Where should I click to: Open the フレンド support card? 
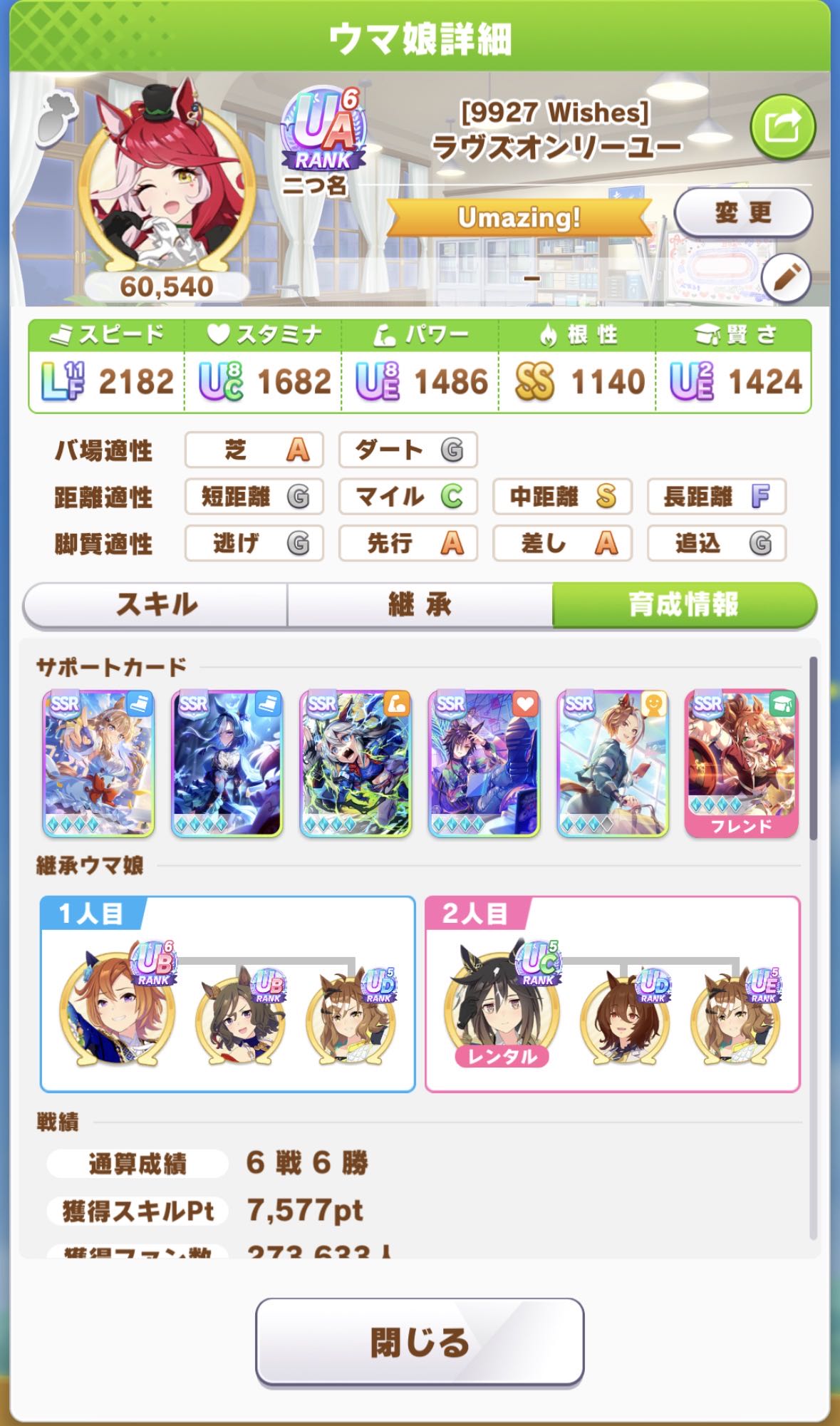point(741,763)
